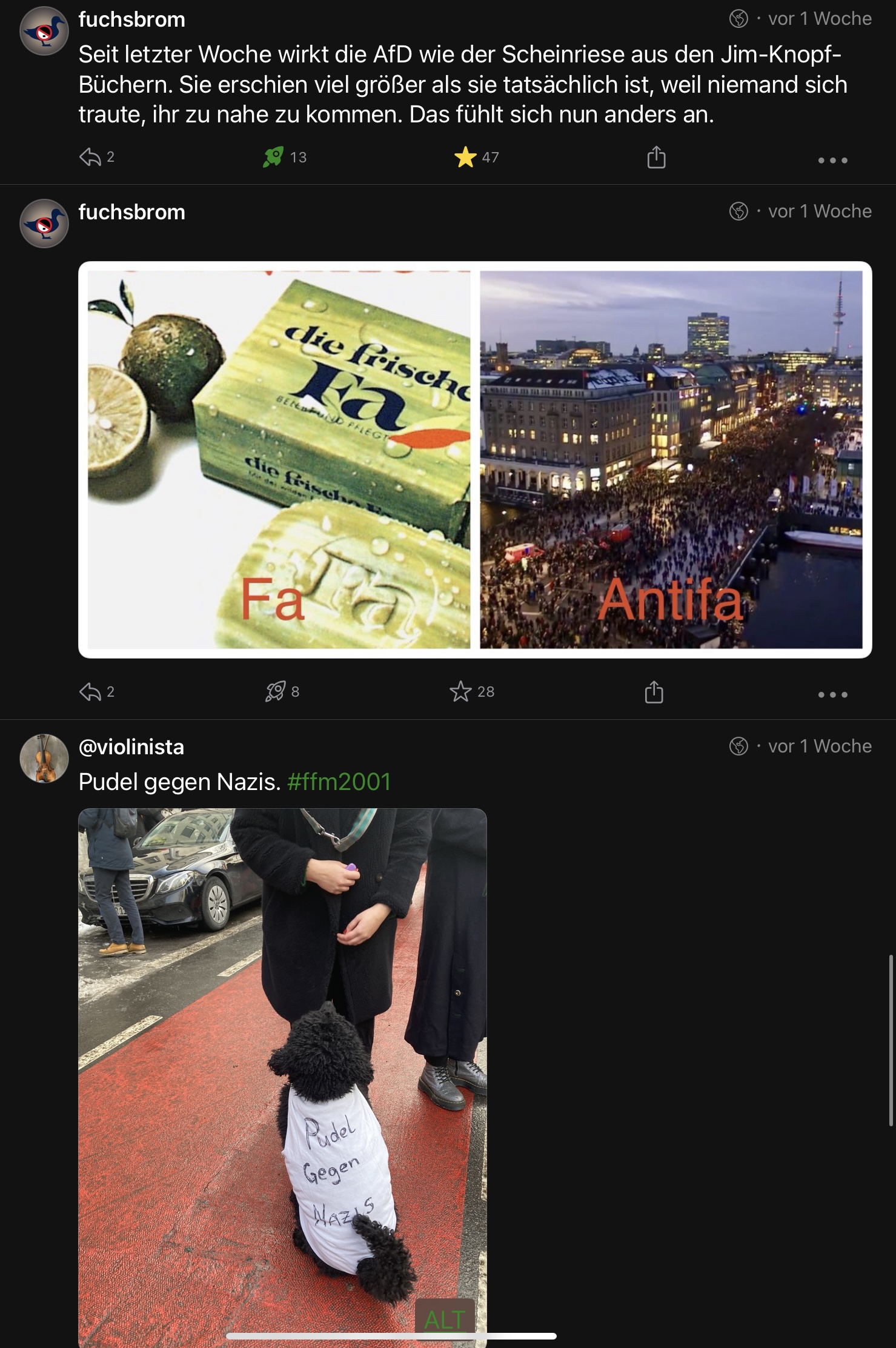Share the Scheinriese post
896x1348 pixels.
(656, 158)
